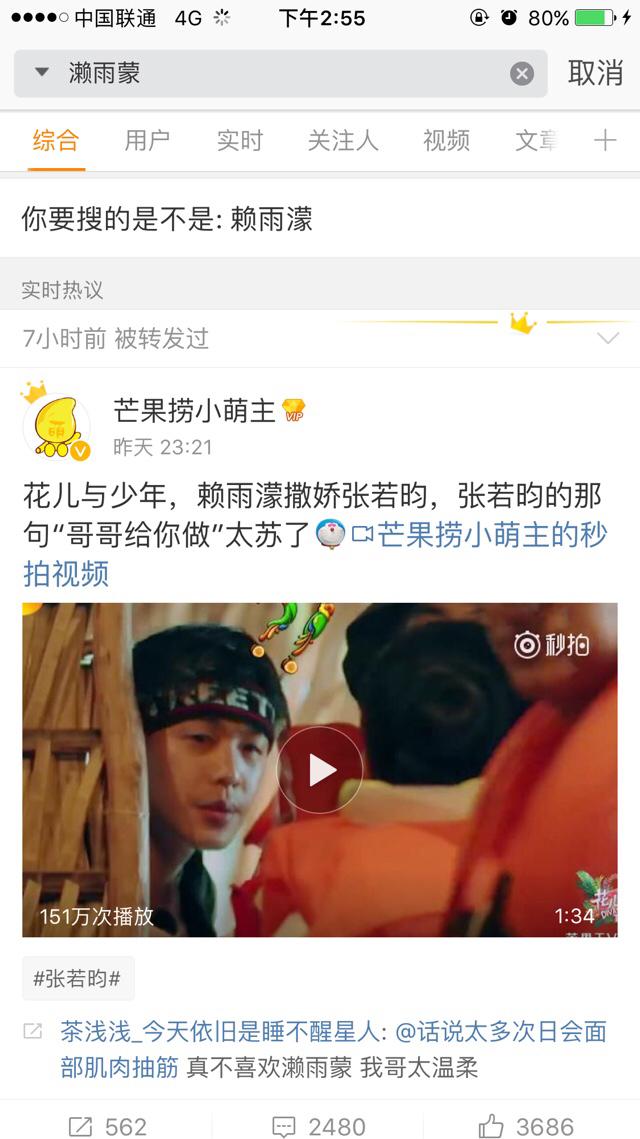Switch to the 用户 tab
The image size is (640, 1139).
pyautogui.click(x=147, y=140)
